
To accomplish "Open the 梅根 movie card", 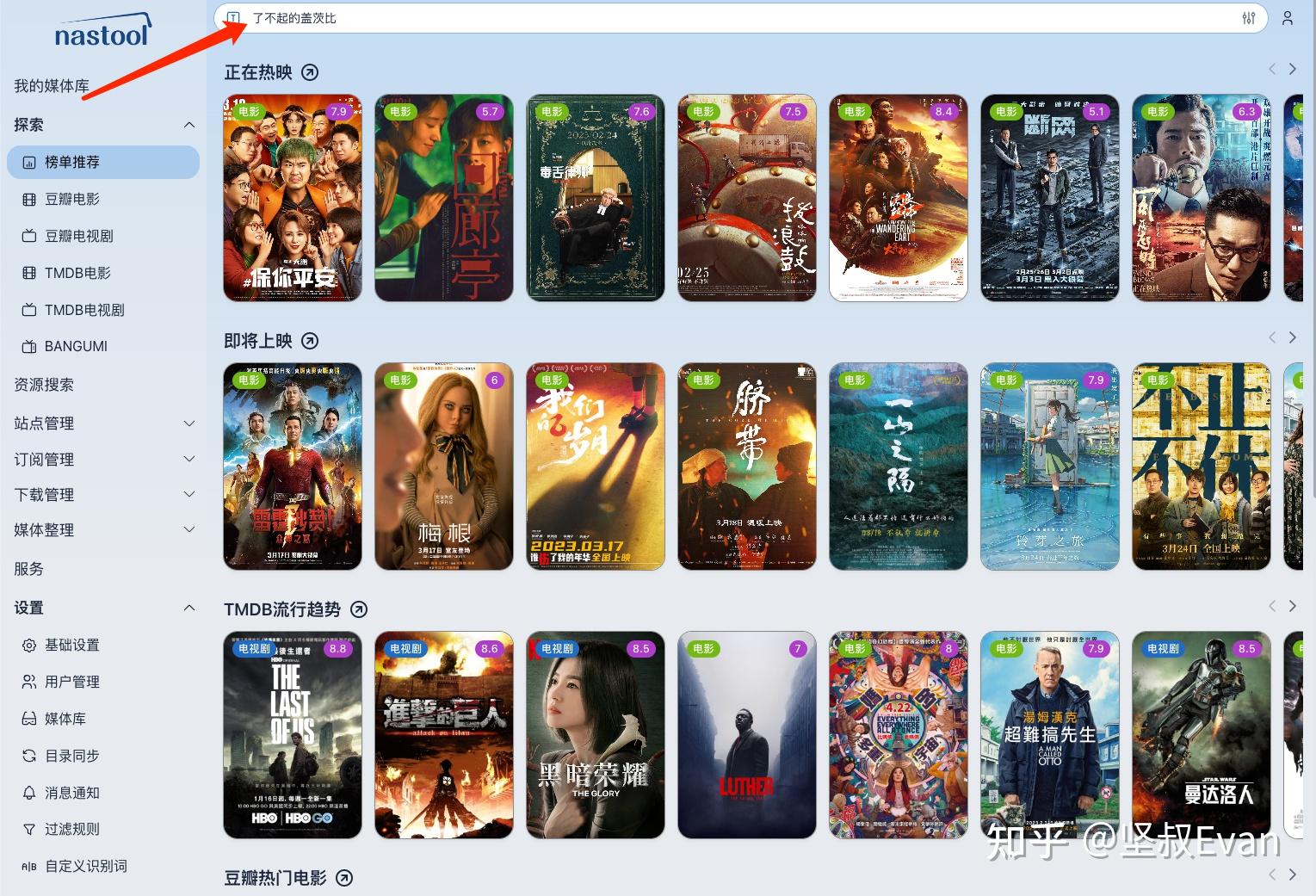I will [x=444, y=467].
